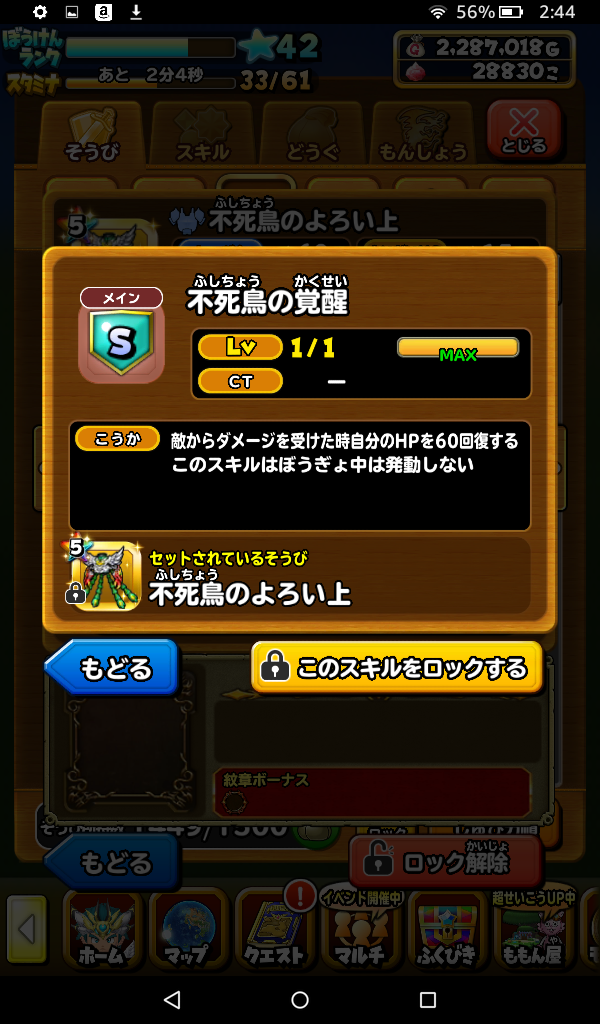This screenshot has height=1024, width=600.
Task: Close the menu with とじる
Action: [524, 130]
